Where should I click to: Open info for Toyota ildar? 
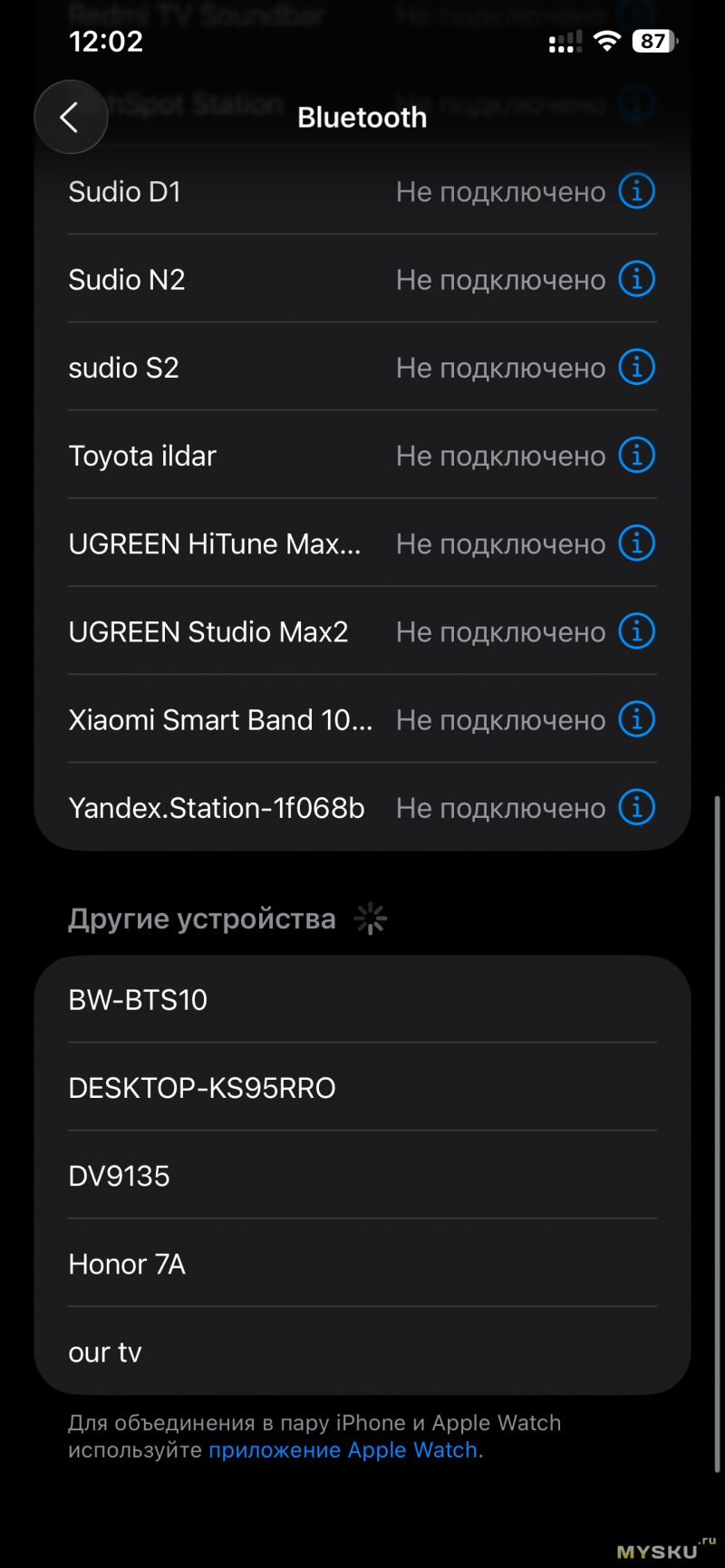click(636, 455)
